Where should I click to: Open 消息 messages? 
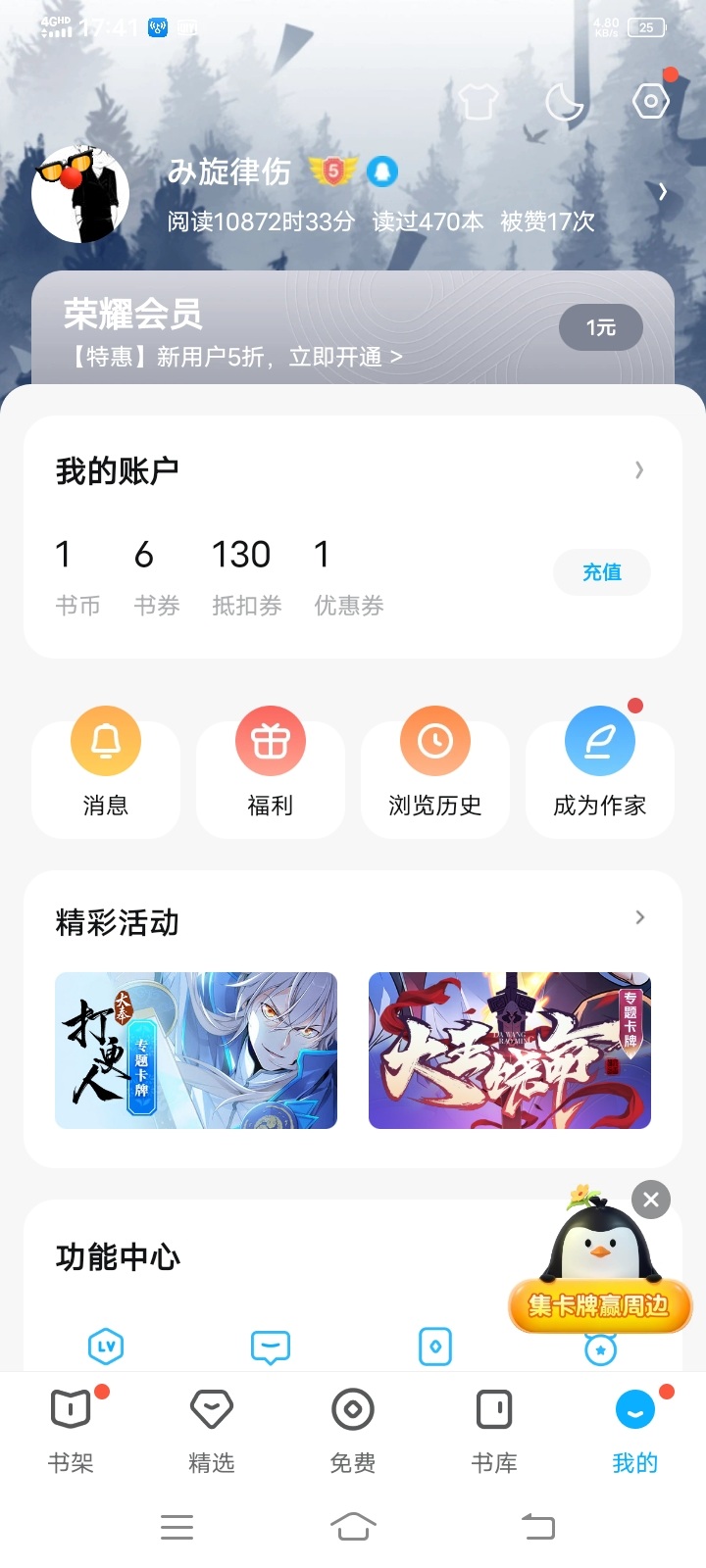pos(106,771)
